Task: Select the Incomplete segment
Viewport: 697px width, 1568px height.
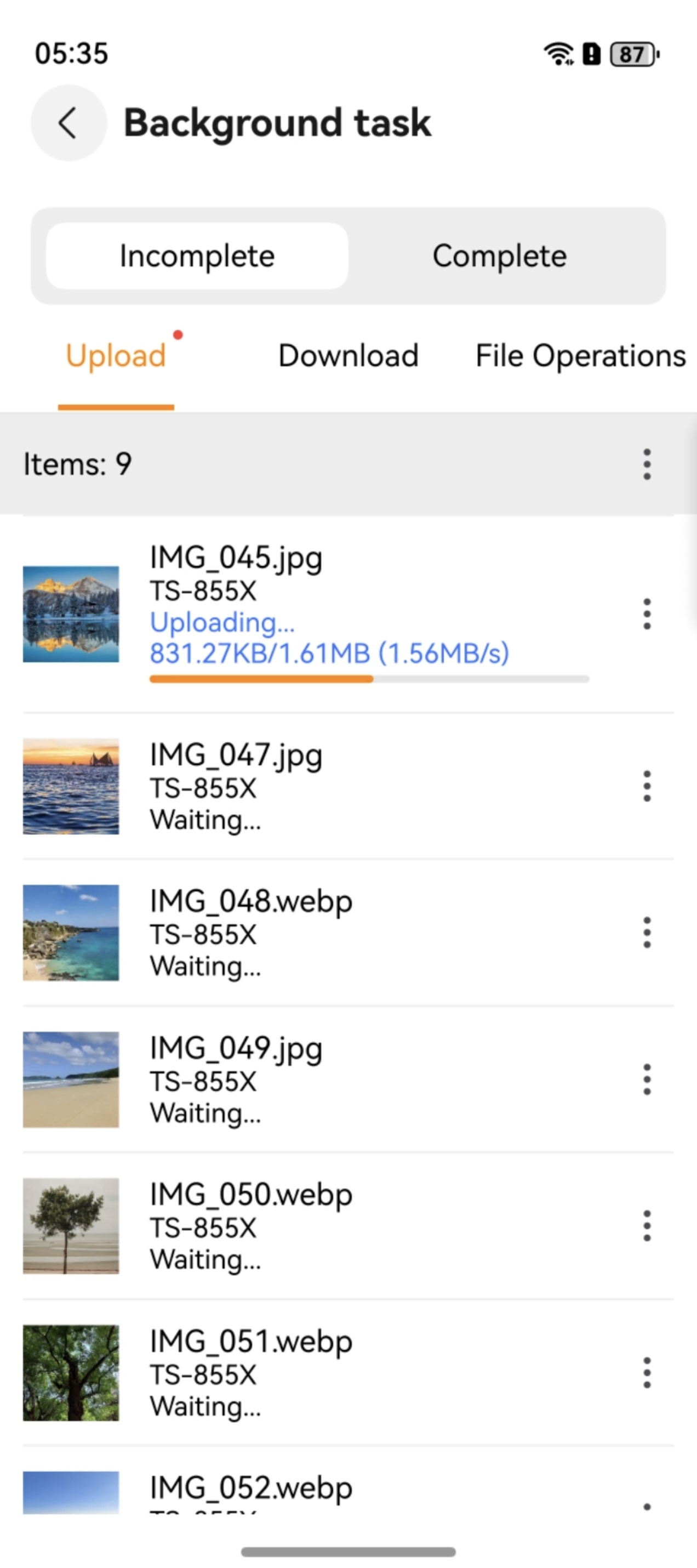Action: [x=197, y=255]
